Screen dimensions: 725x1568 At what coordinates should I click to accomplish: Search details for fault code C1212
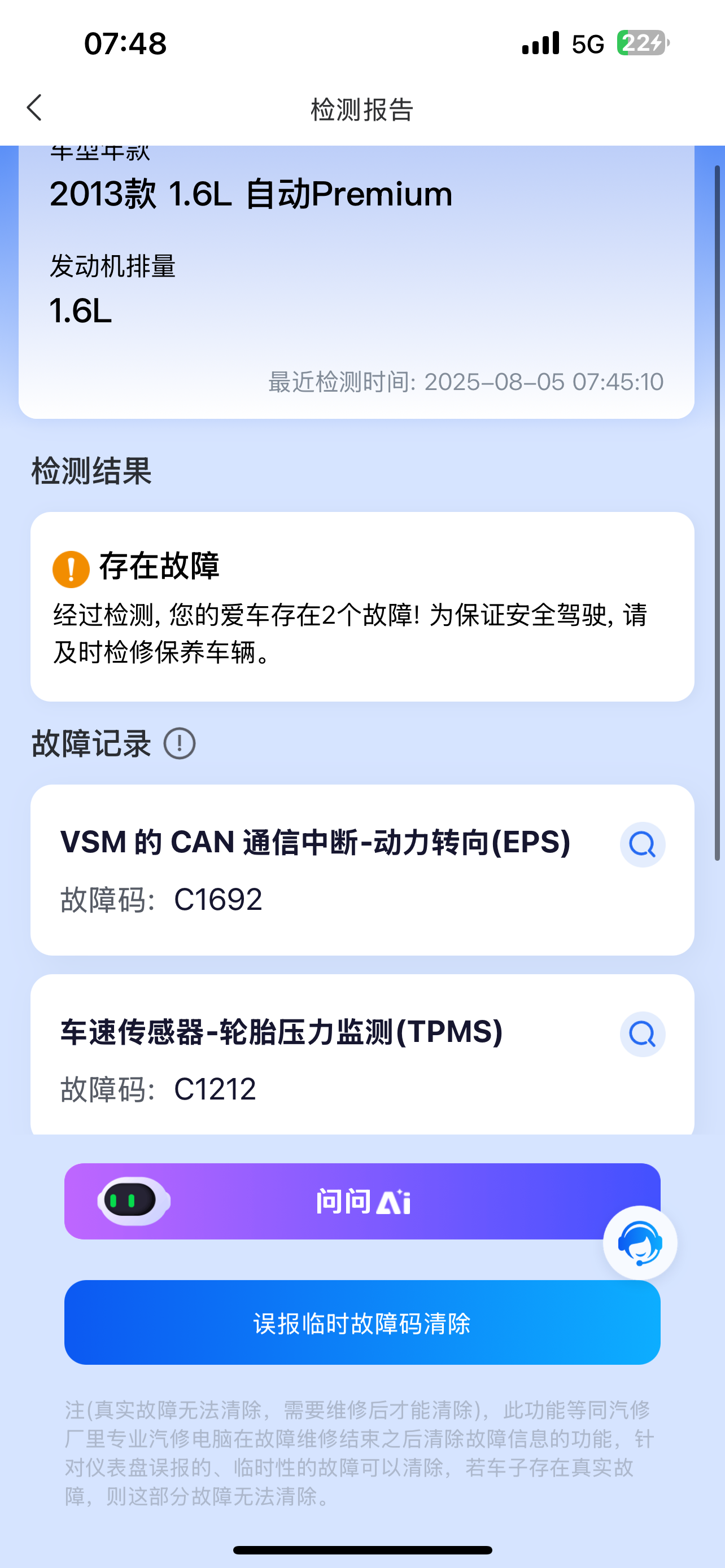642,1034
